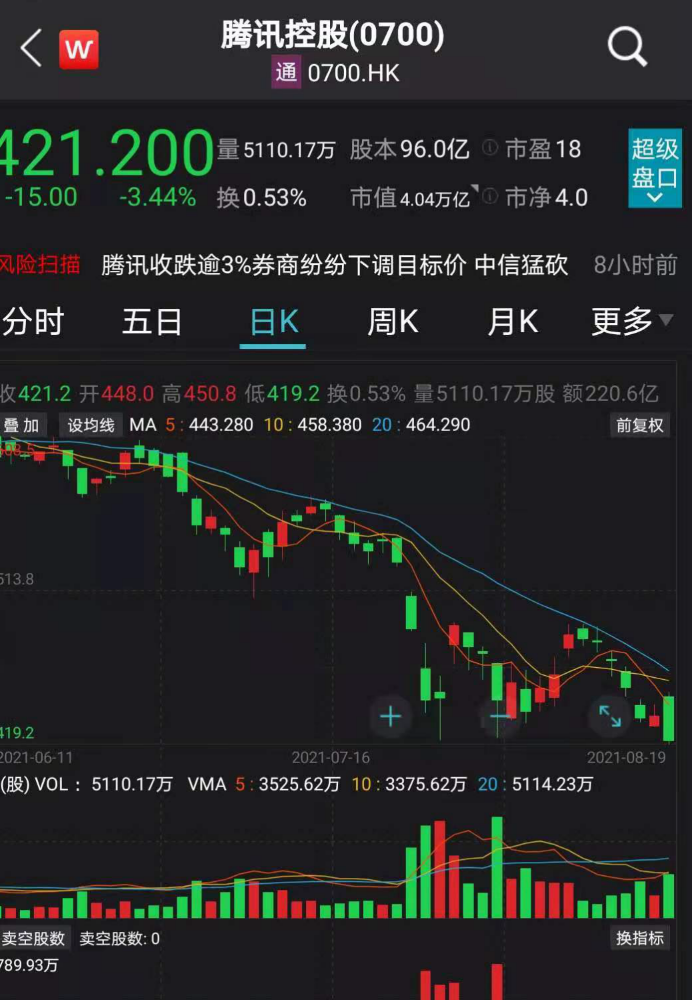Expand the 超级盘口 panel
The height and width of the screenshot is (1000, 693).
(655, 168)
